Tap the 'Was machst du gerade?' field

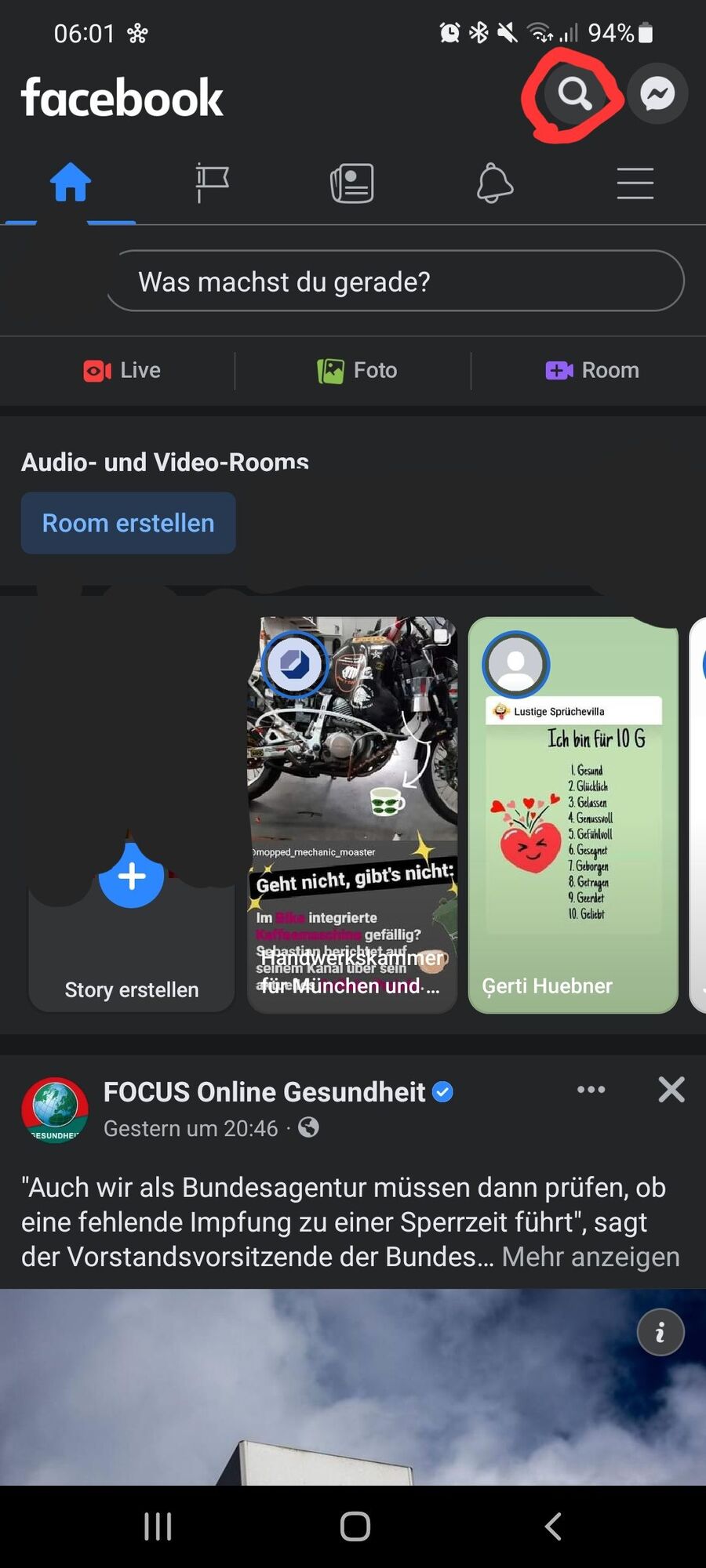click(395, 281)
